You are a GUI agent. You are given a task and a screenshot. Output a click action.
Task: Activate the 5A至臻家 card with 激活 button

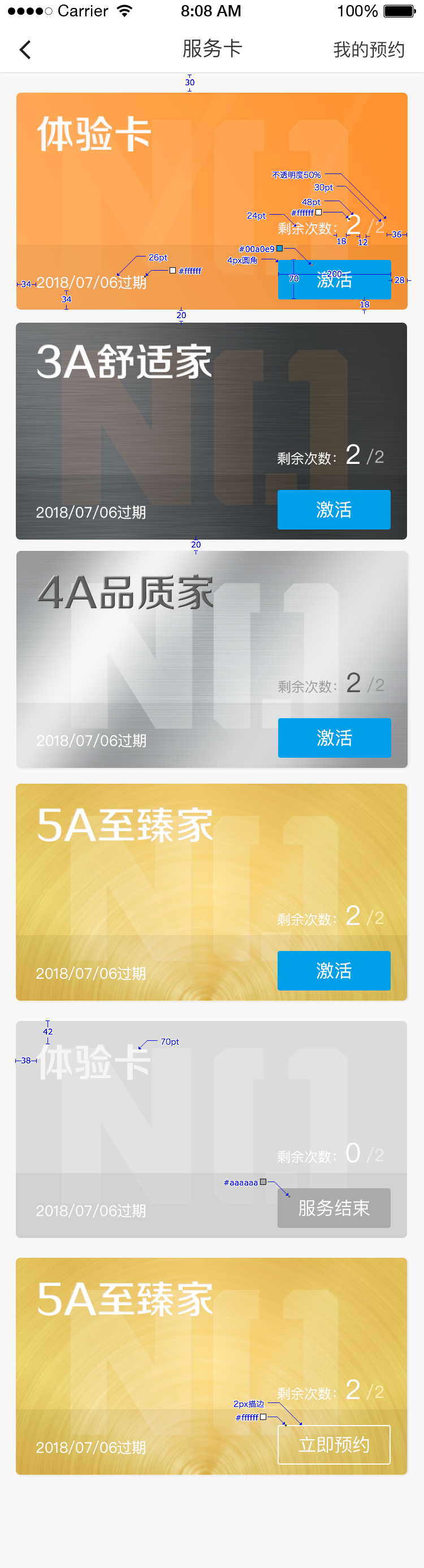coord(334,970)
